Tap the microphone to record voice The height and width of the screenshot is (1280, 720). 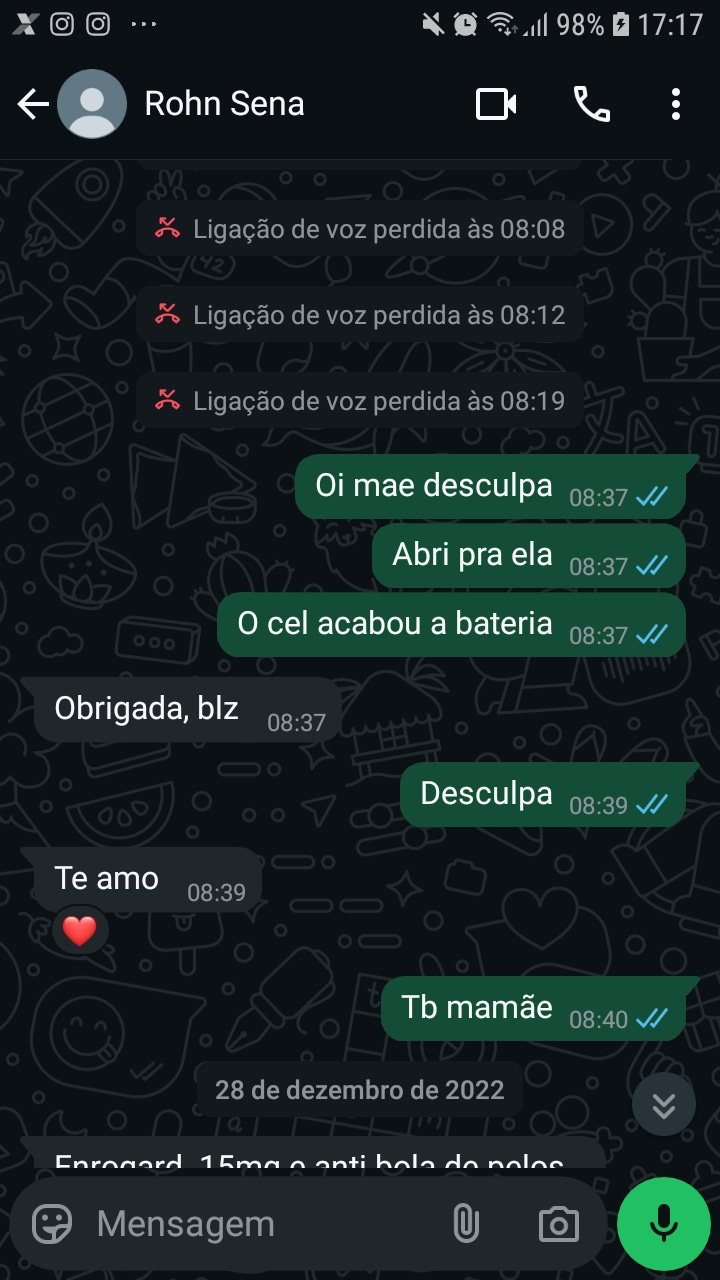pos(663,1224)
